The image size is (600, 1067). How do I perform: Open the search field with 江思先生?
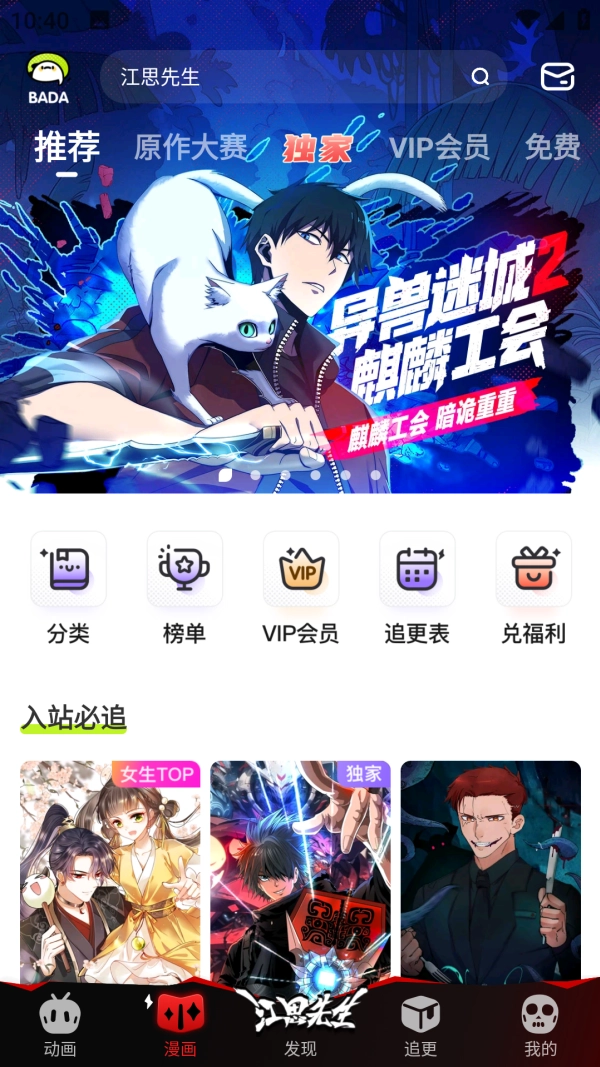(x=280, y=77)
